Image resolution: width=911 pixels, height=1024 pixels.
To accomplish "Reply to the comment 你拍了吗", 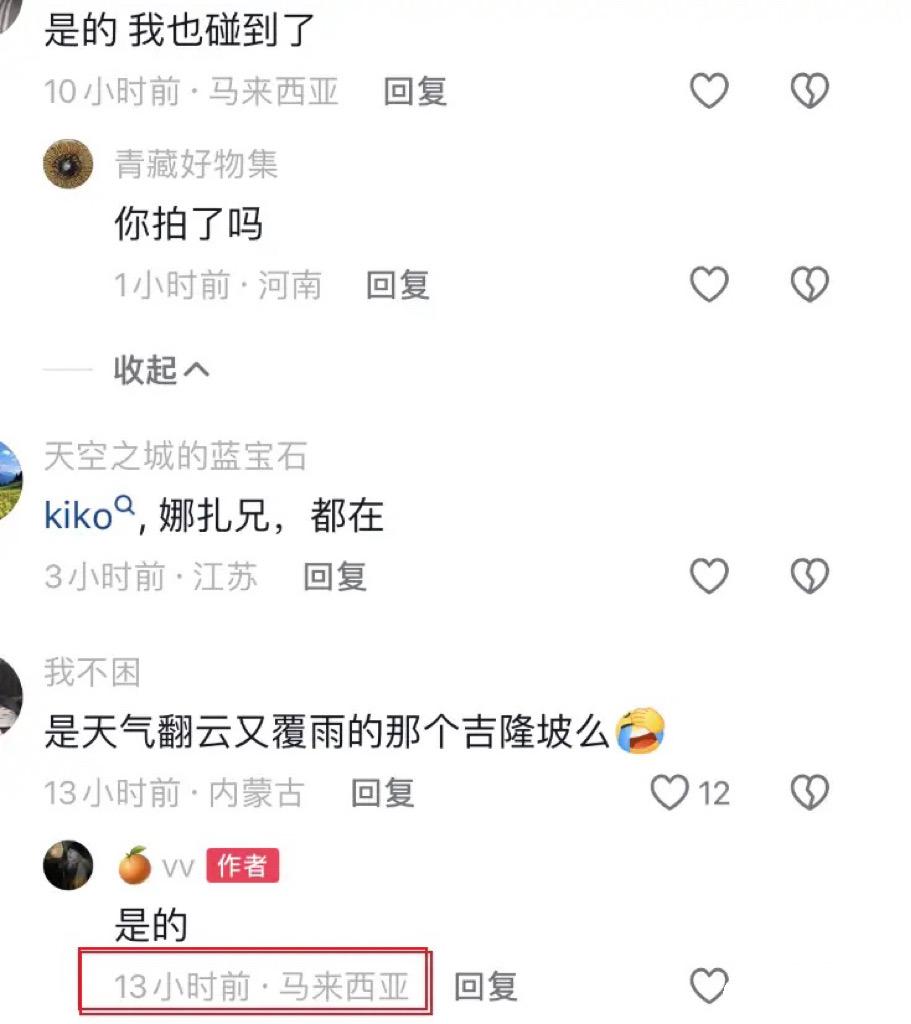I will [x=398, y=285].
